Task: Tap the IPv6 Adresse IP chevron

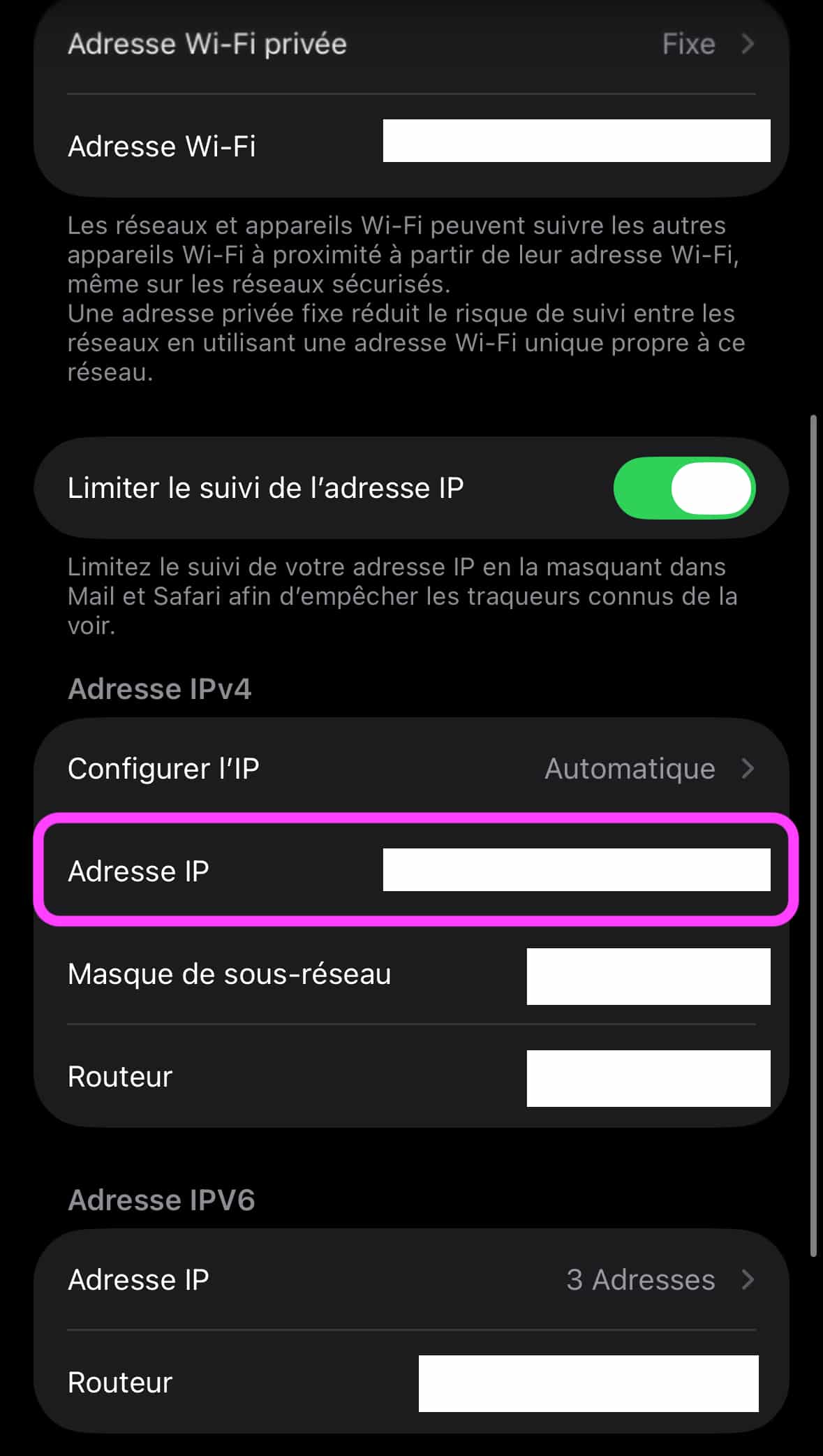Action: [x=748, y=1280]
